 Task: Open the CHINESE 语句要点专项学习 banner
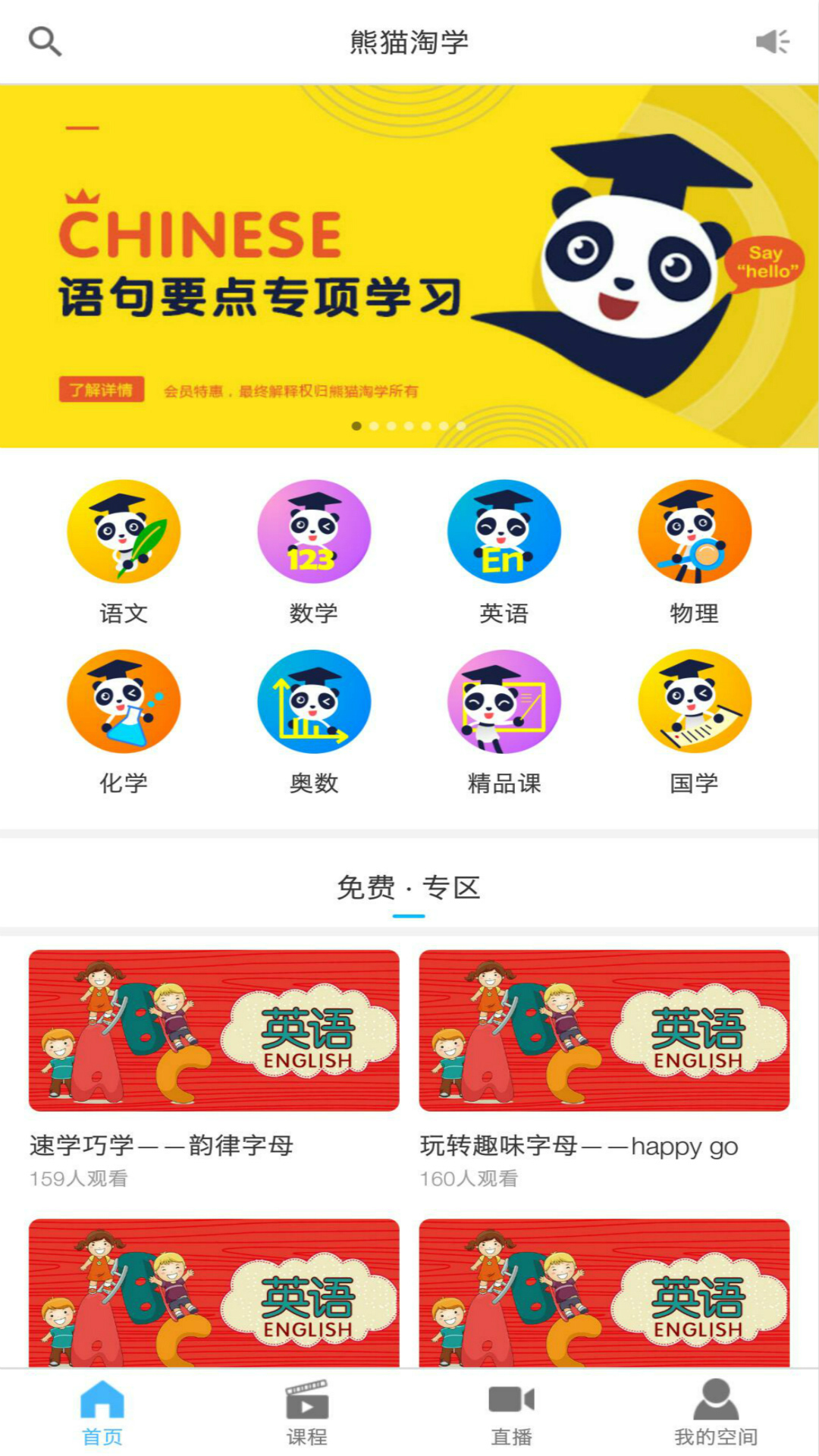(x=409, y=265)
